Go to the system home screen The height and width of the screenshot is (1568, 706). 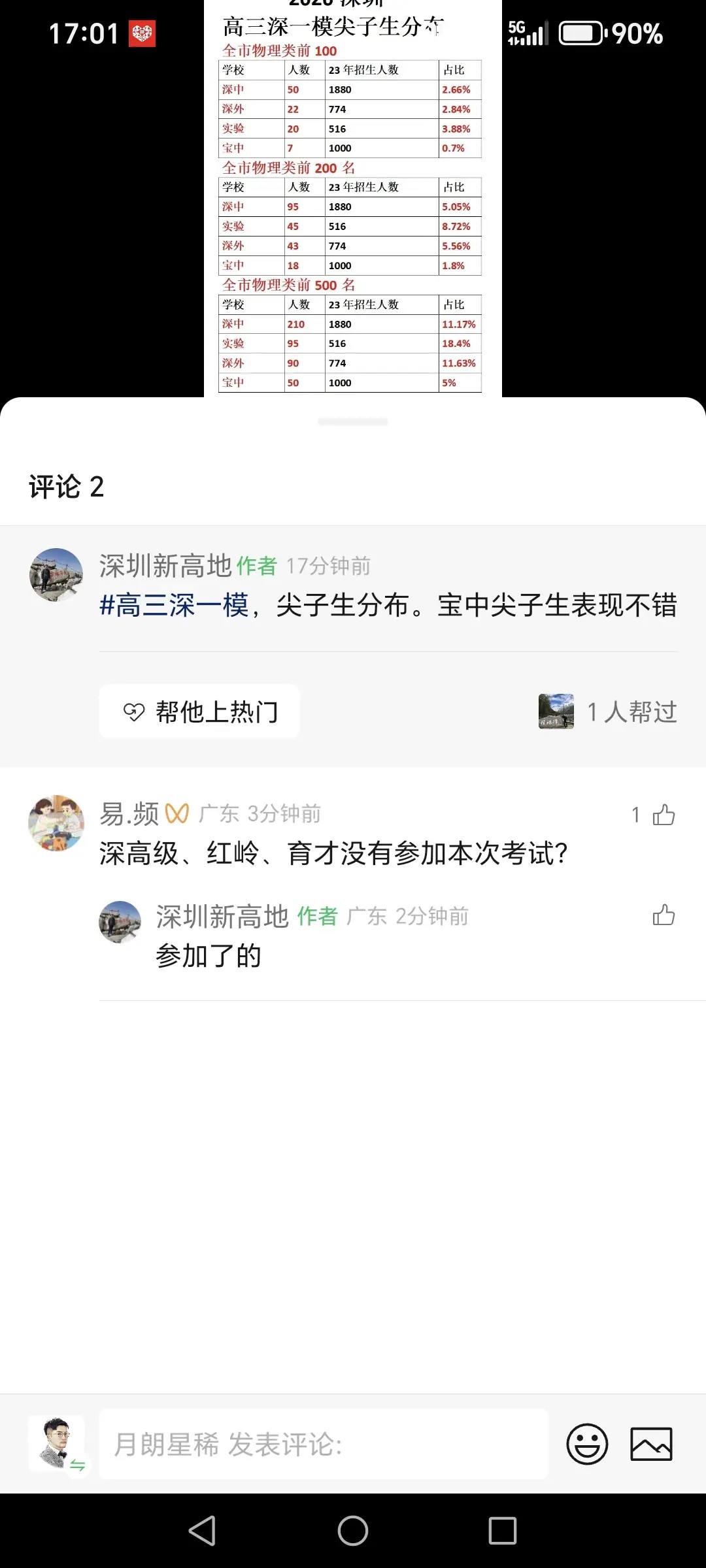pos(353,1531)
